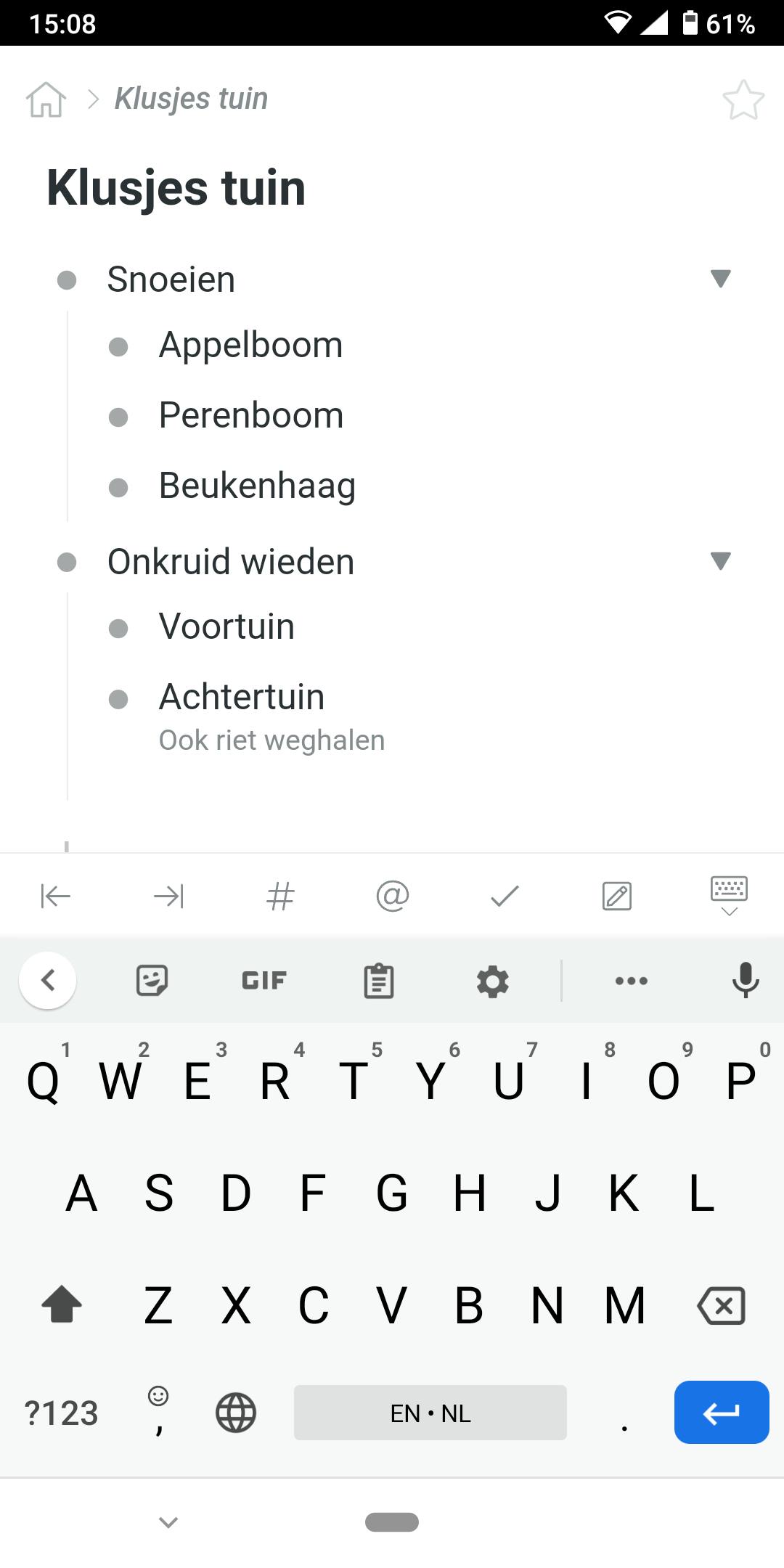Add a note using the edit icon
This screenshot has width=784, height=1568.
tap(616, 894)
